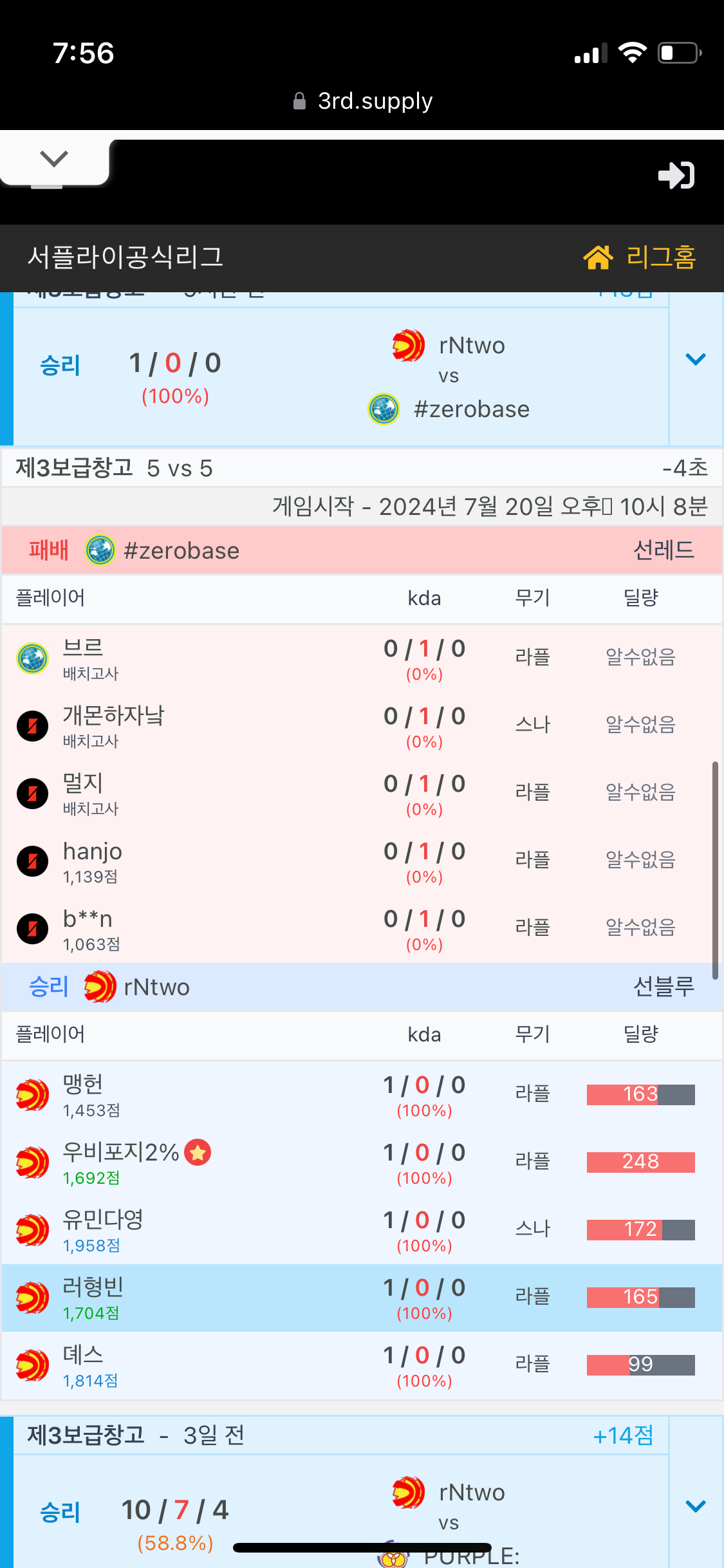Collapse the top dropdown chevron tab
The image size is (724, 1568).
tap(54, 160)
